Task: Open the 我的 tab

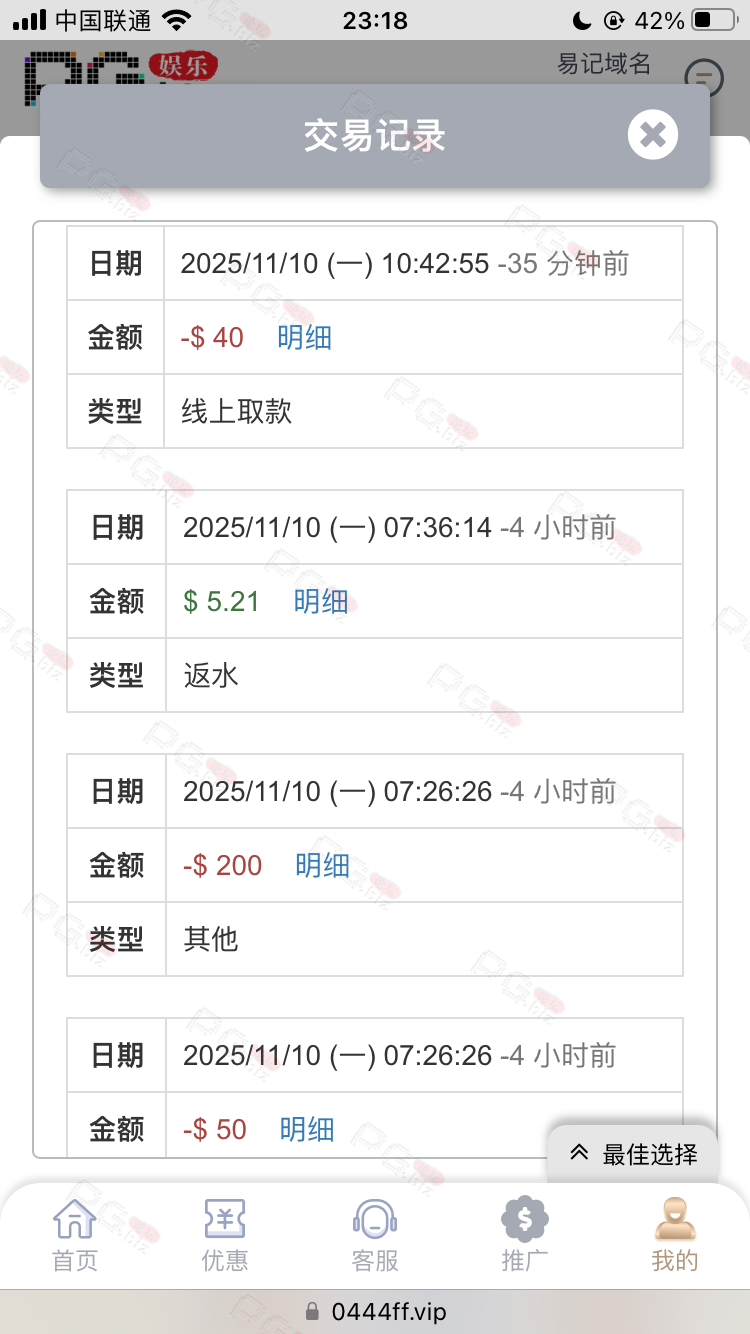Action: point(675,1236)
